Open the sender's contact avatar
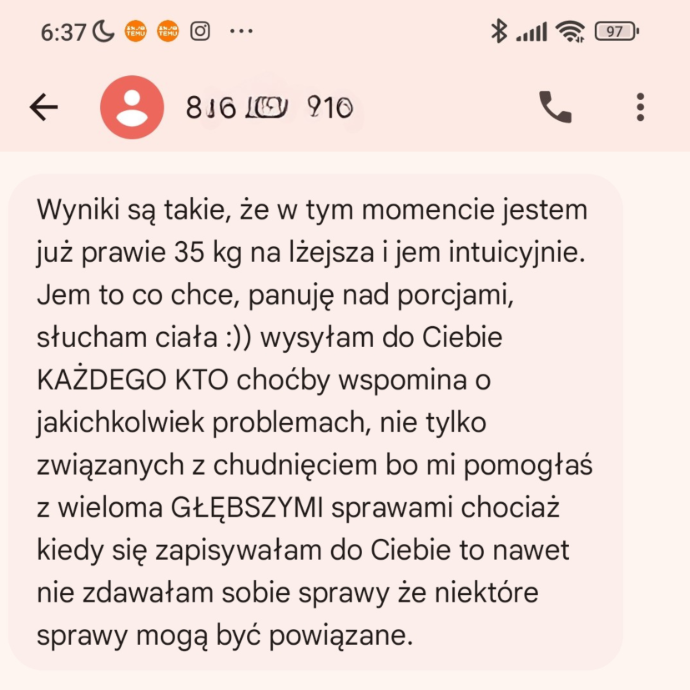690x690 pixels. tap(132, 107)
